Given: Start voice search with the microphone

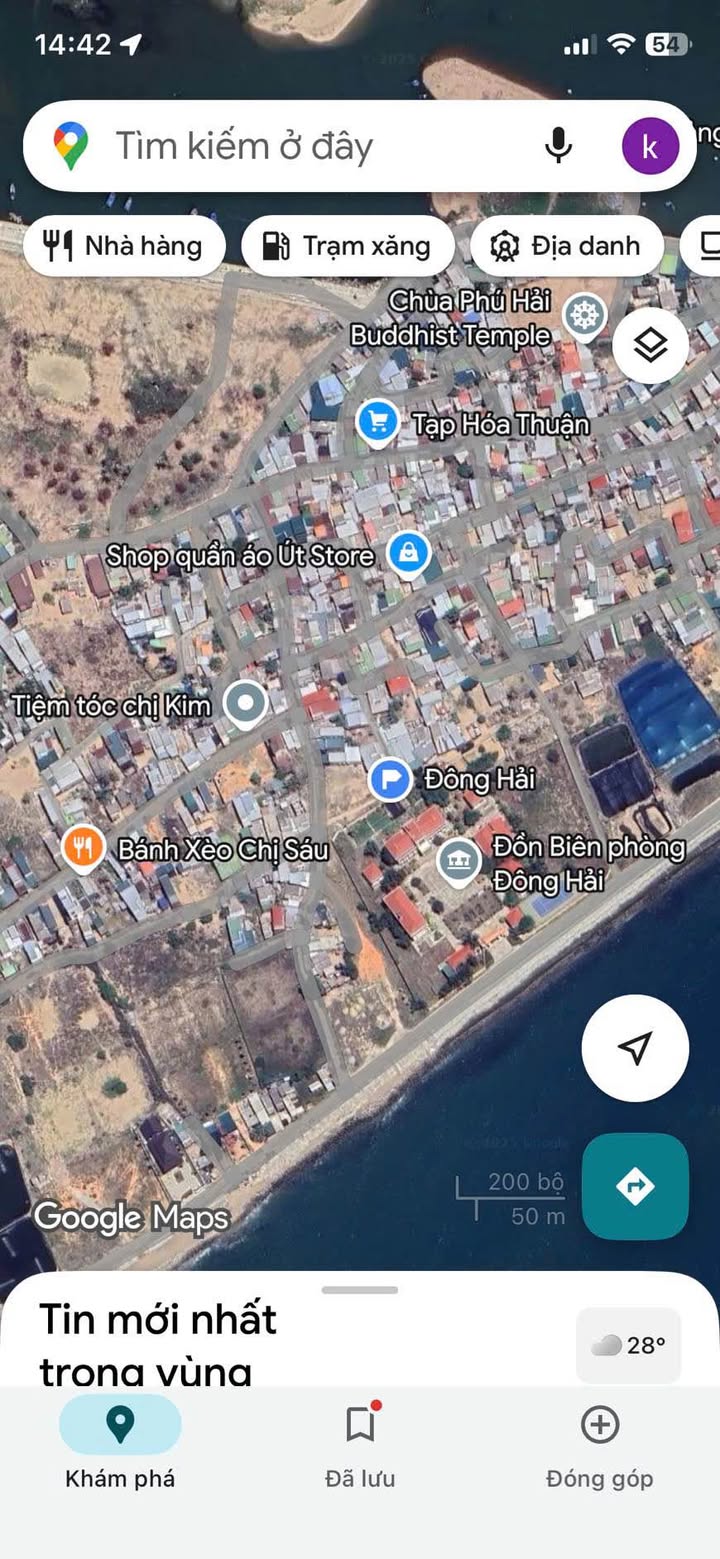Looking at the screenshot, I should point(558,147).
